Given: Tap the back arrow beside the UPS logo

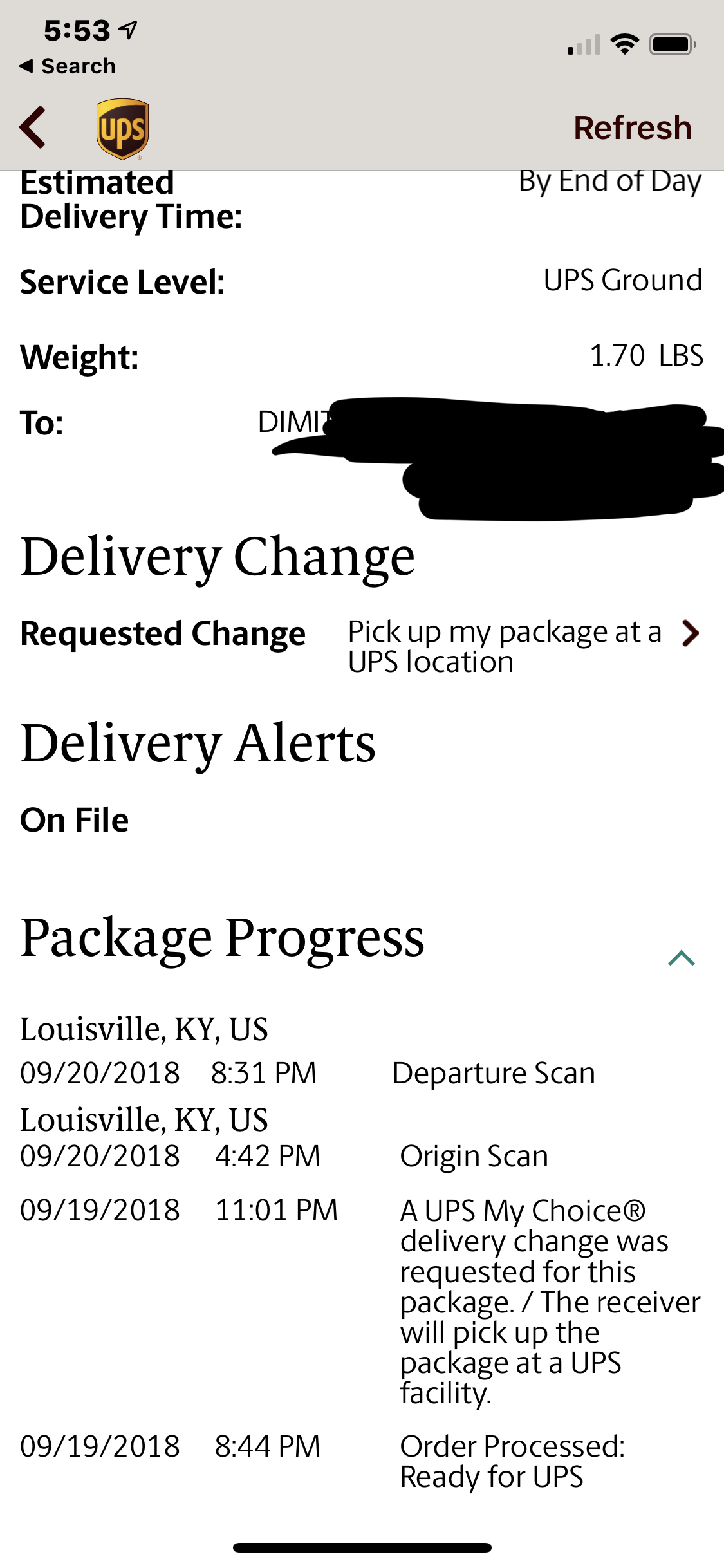Looking at the screenshot, I should 33,127.
